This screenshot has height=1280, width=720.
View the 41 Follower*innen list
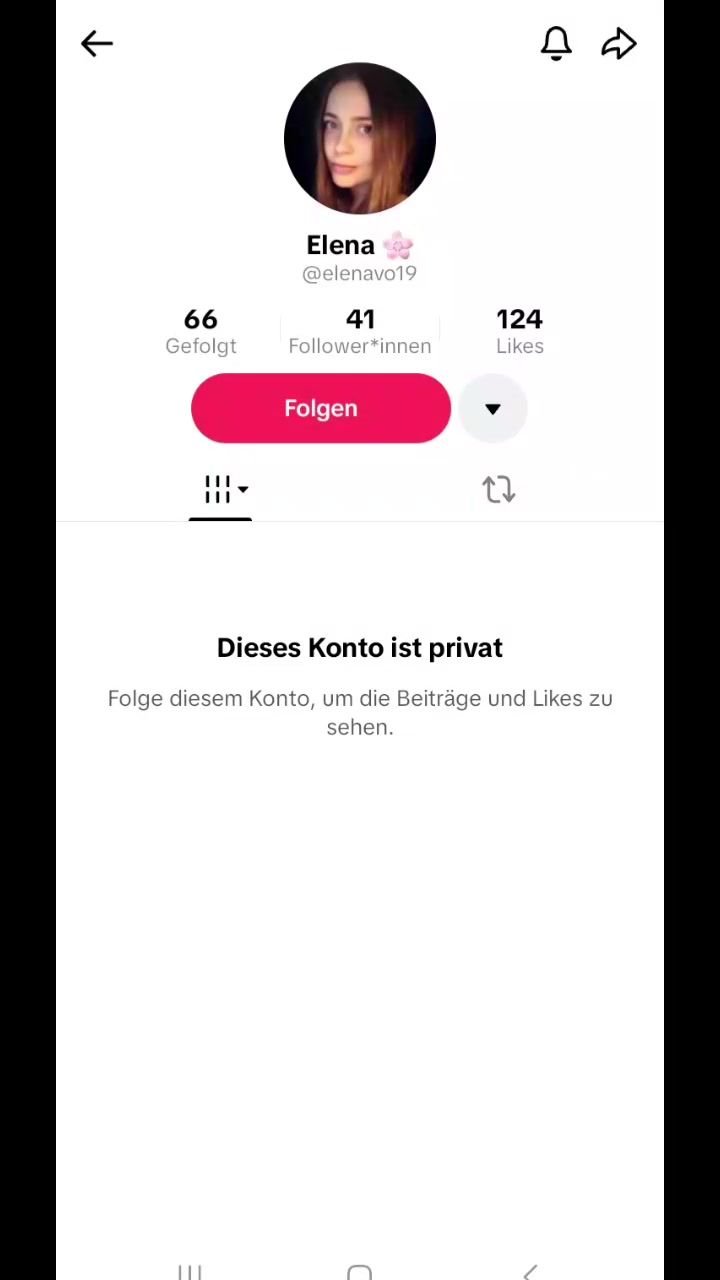[x=360, y=331]
